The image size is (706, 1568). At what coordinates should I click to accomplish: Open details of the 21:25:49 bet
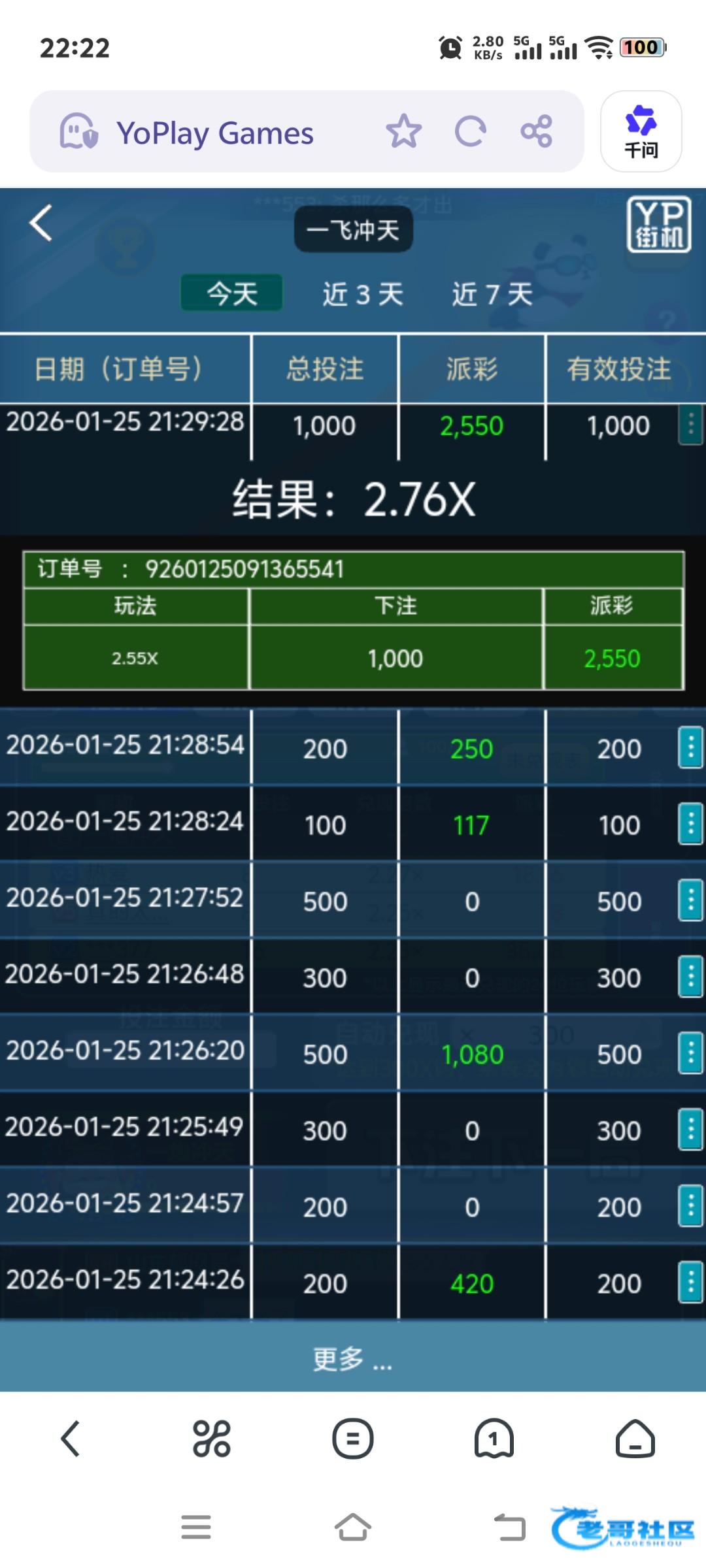[x=690, y=1130]
